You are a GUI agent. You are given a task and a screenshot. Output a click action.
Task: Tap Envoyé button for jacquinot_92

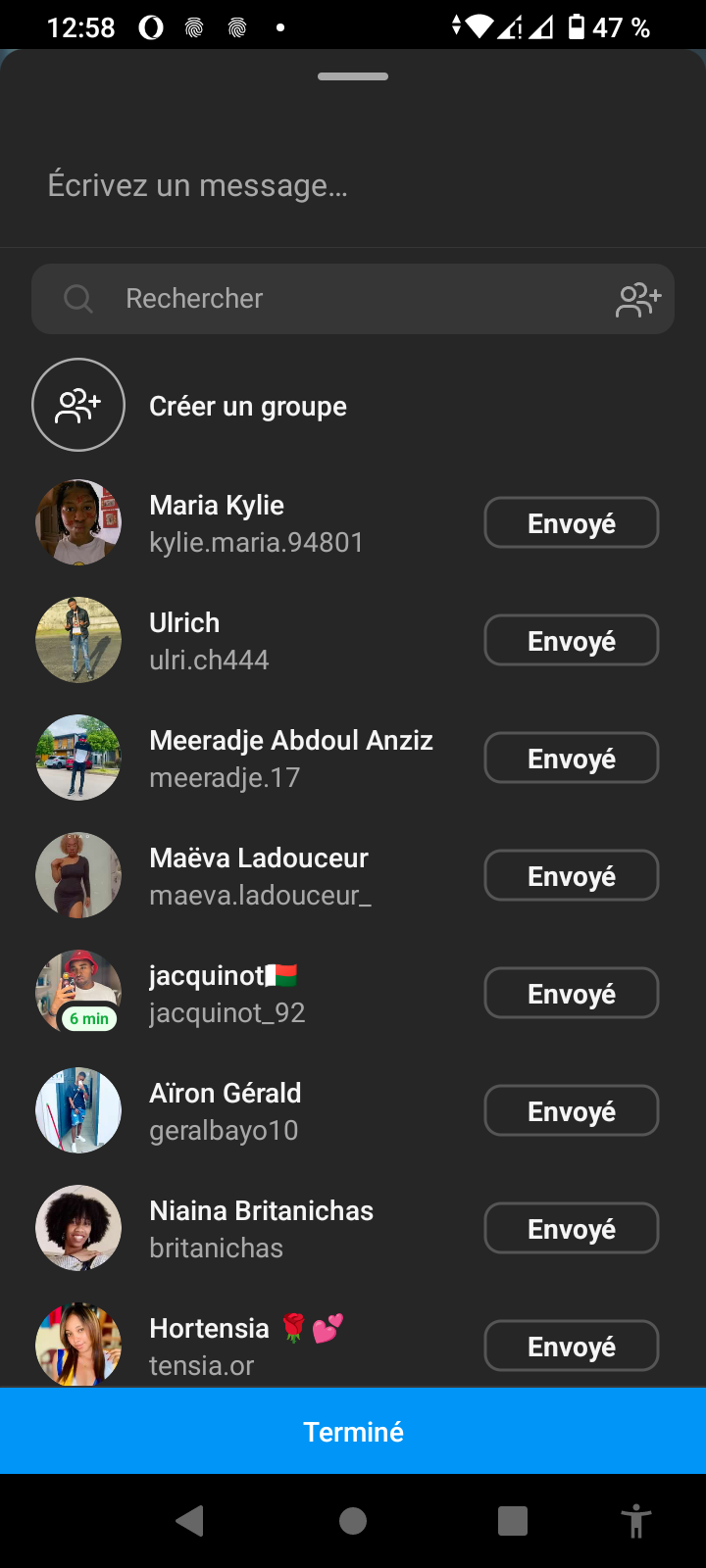click(x=571, y=994)
